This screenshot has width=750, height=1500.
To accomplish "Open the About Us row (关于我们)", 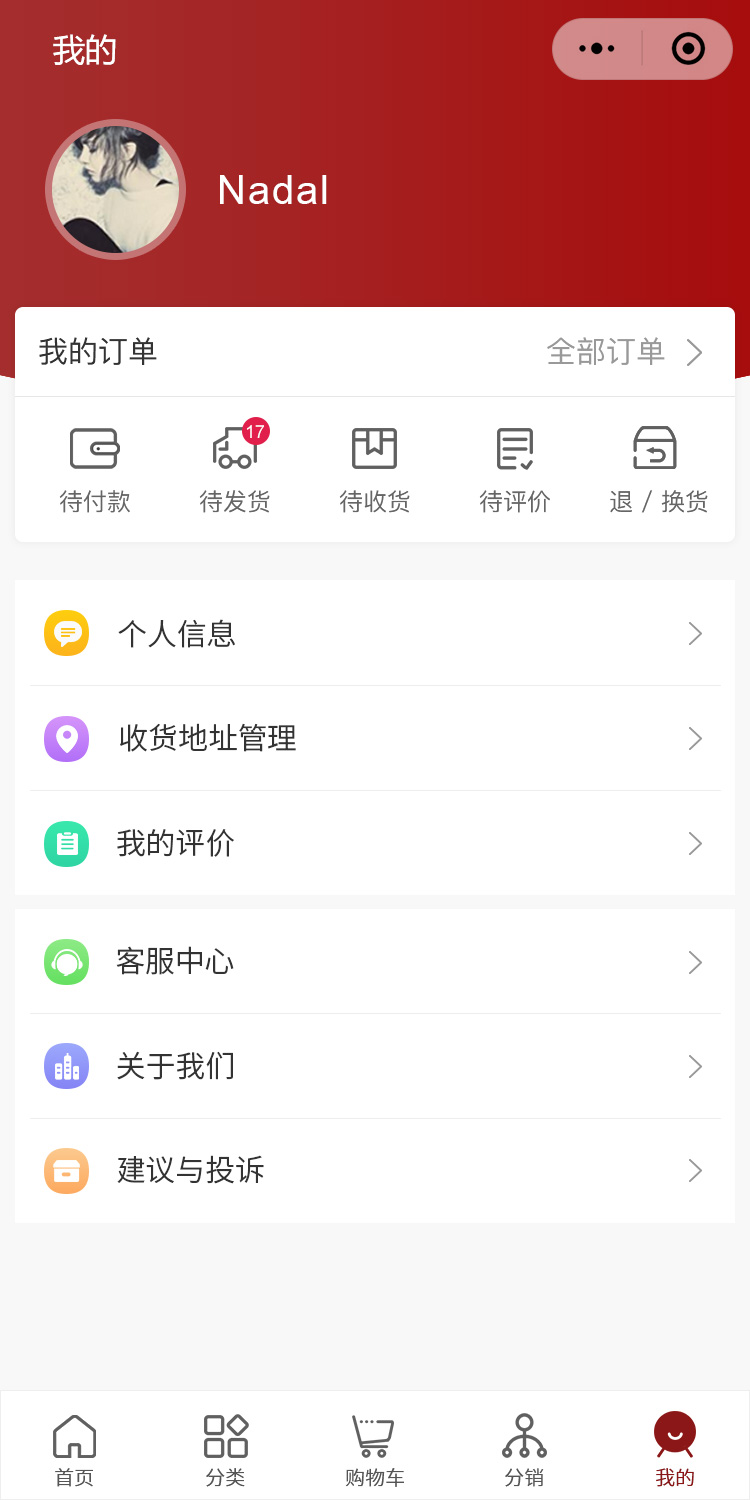I will (375, 1066).
